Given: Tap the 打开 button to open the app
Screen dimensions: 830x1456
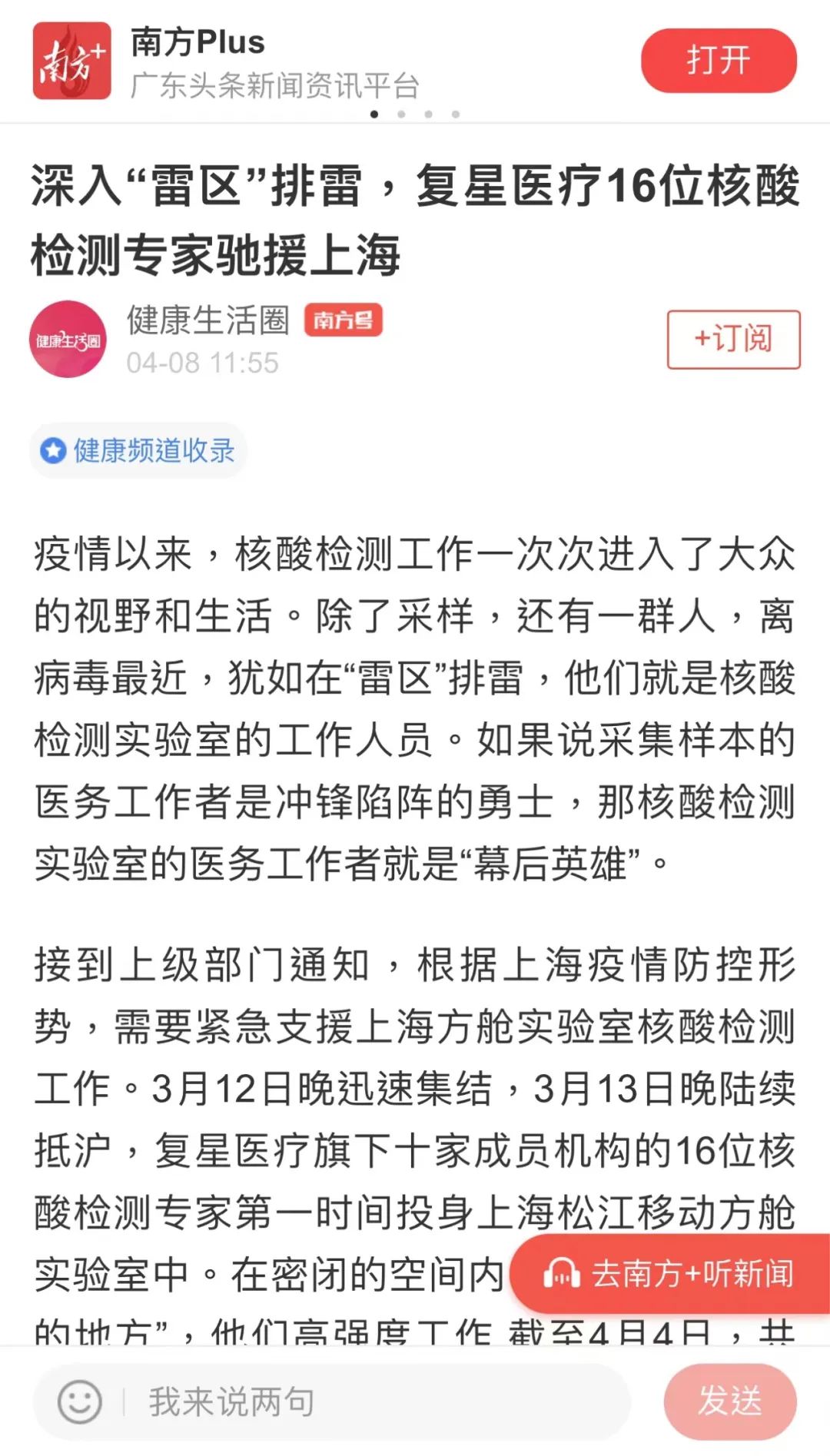Looking at the screenshot, I should (718, 61).
